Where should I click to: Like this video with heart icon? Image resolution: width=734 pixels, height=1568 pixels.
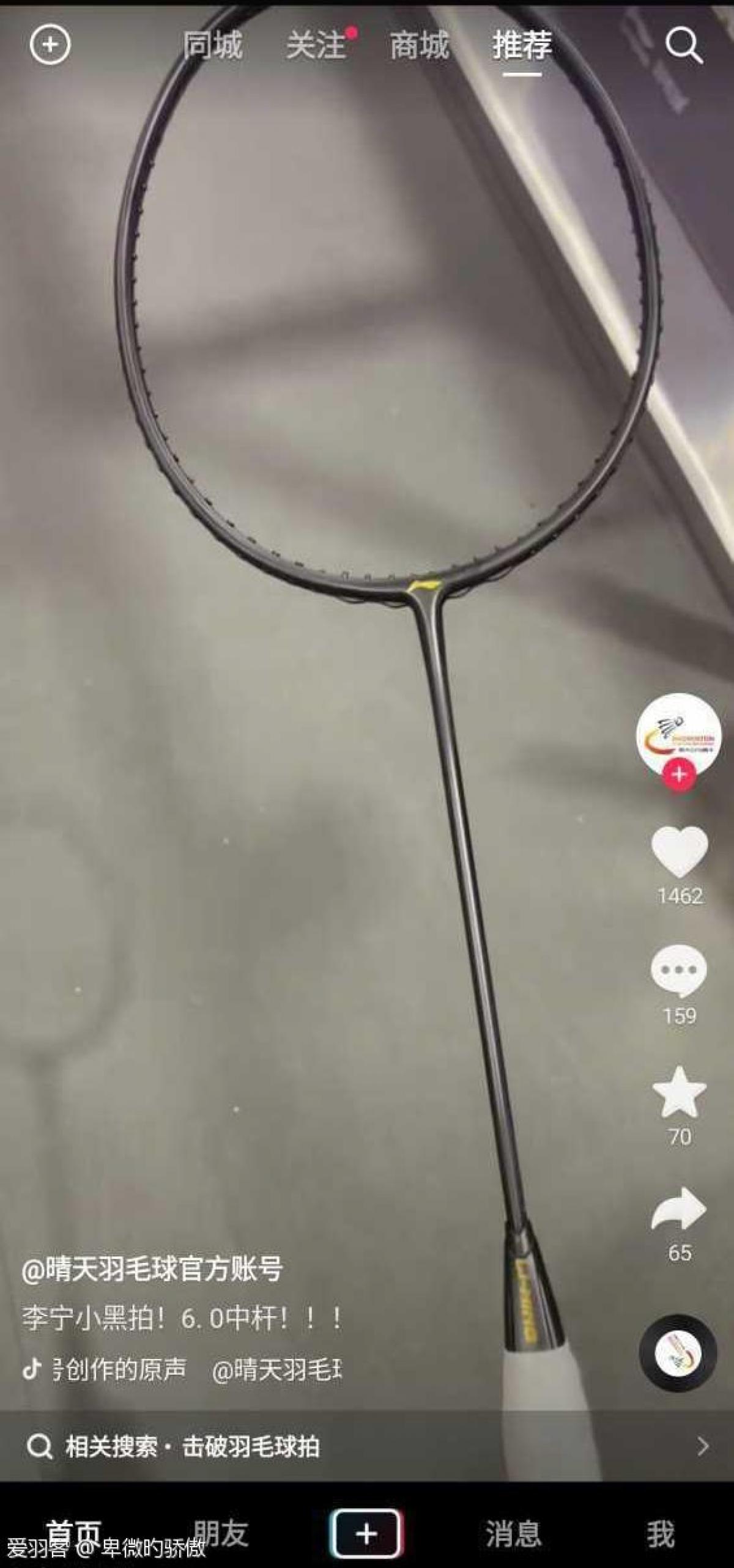tap(679, 851)
